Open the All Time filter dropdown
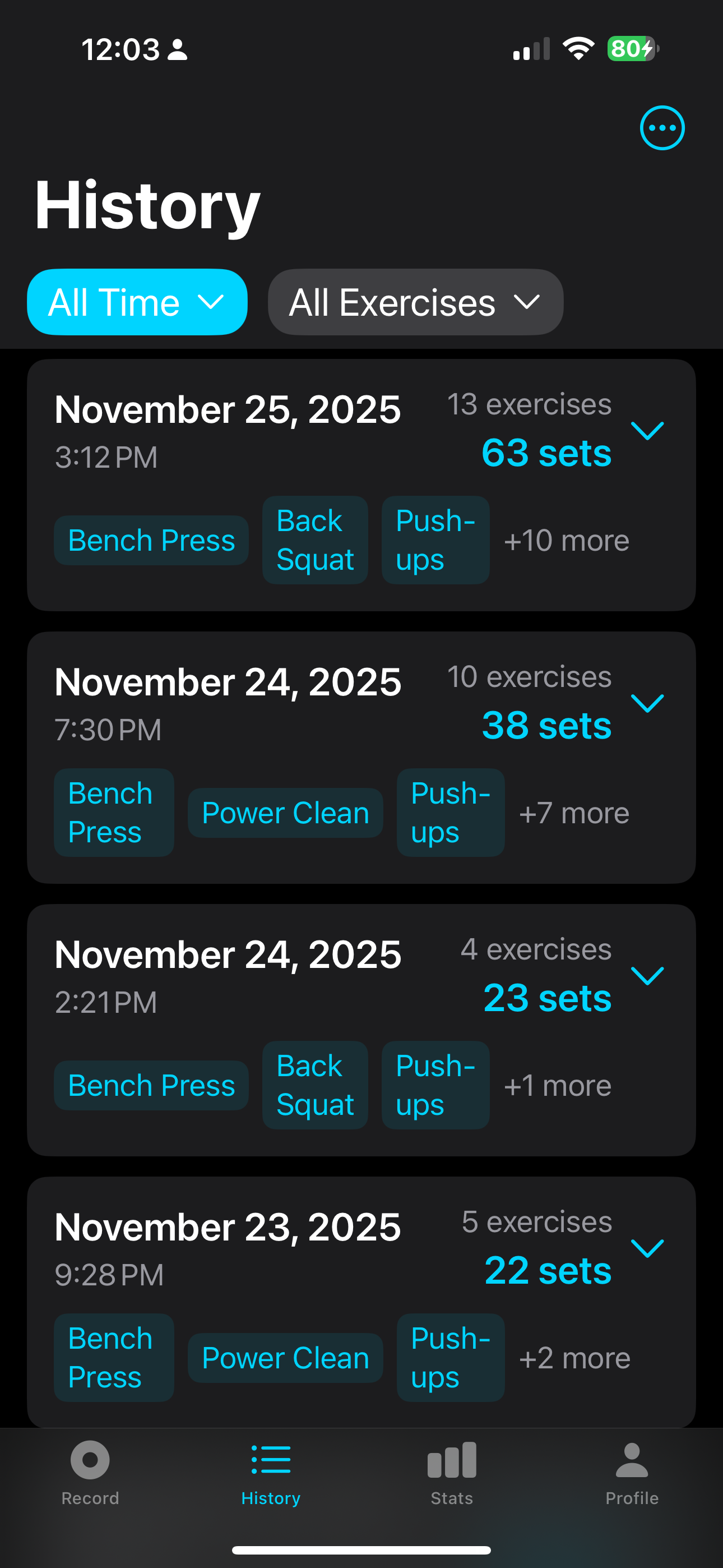 136,301
